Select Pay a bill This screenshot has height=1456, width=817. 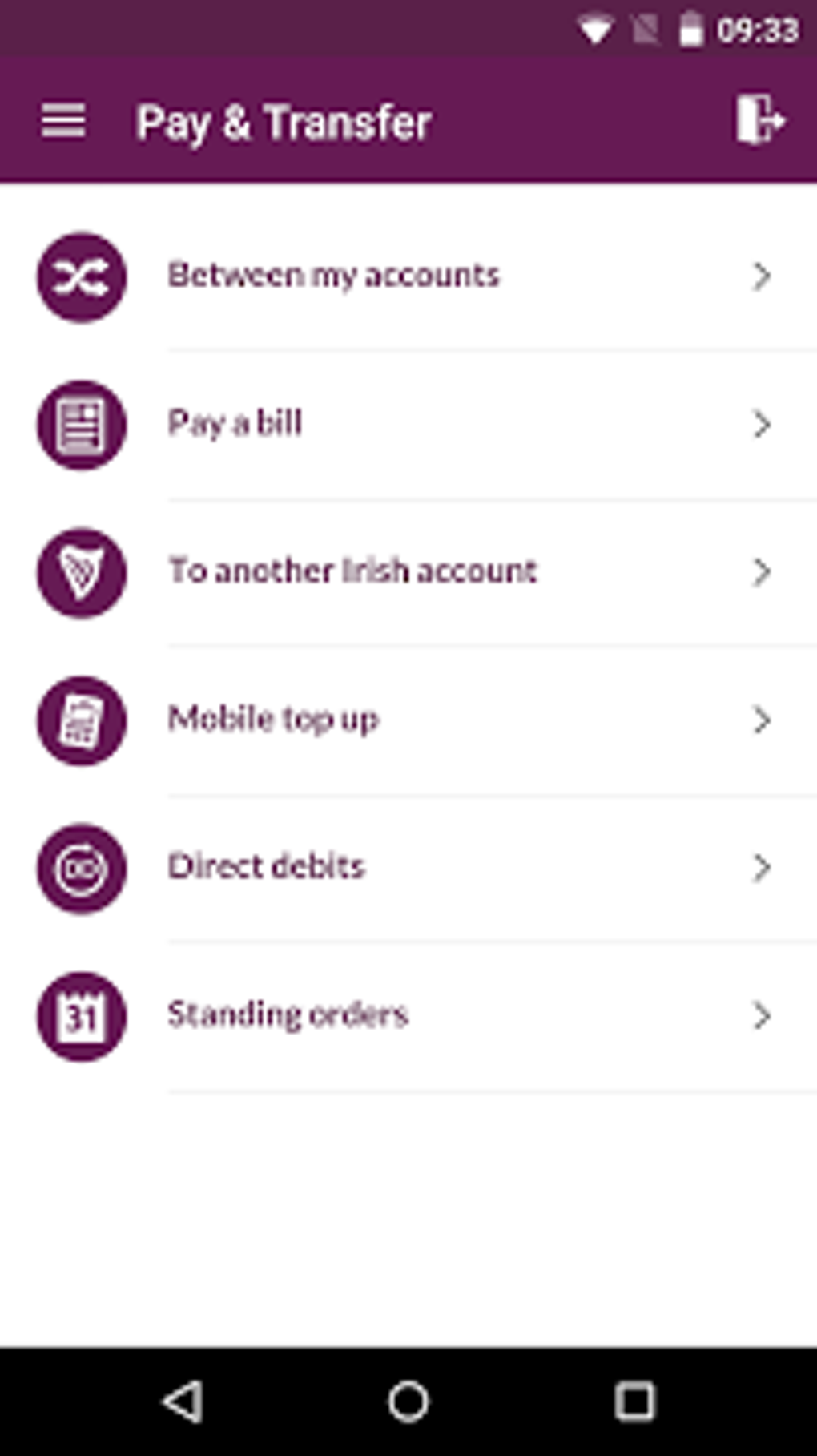click(408, 425)
